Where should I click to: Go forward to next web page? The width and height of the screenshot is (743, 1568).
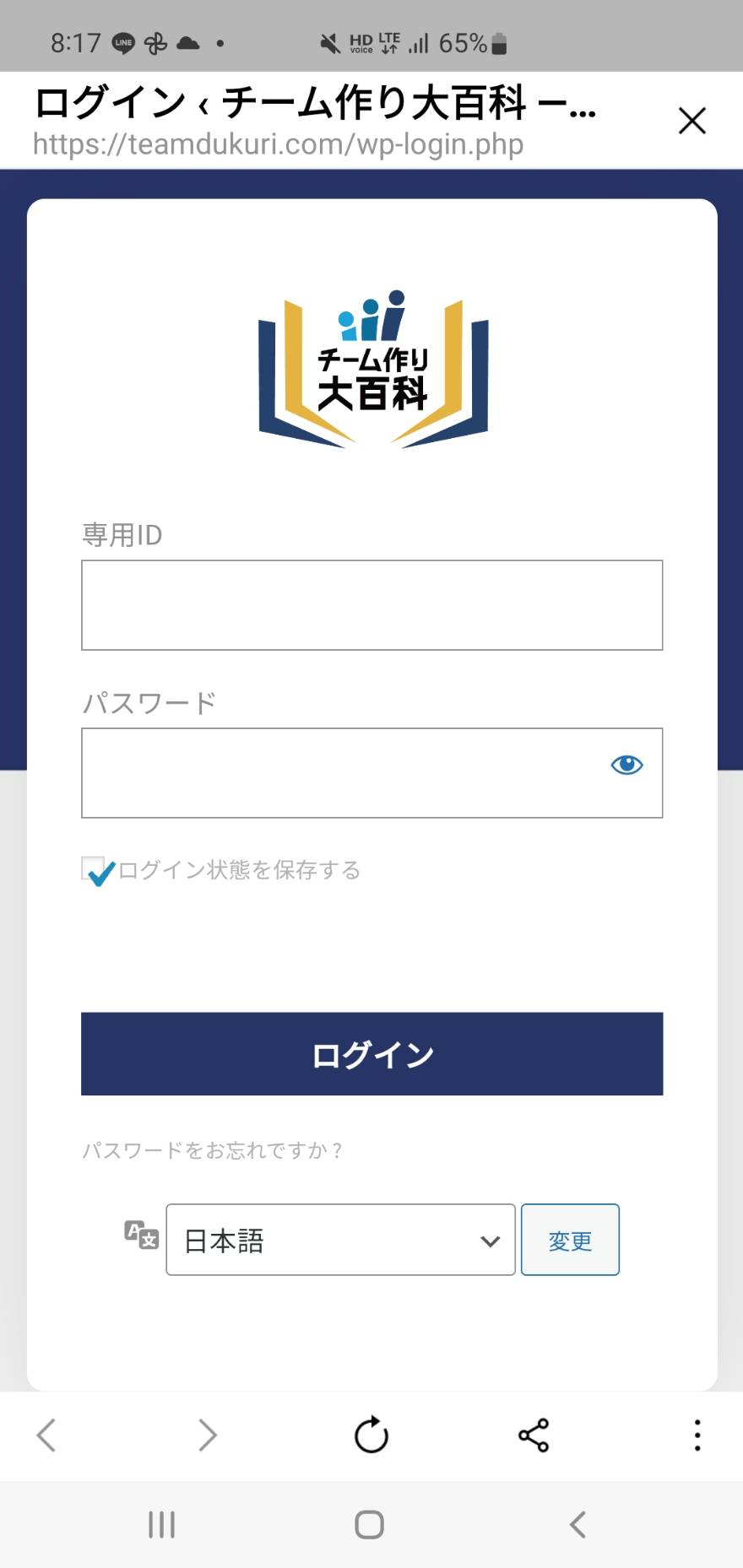point(208,1435)
